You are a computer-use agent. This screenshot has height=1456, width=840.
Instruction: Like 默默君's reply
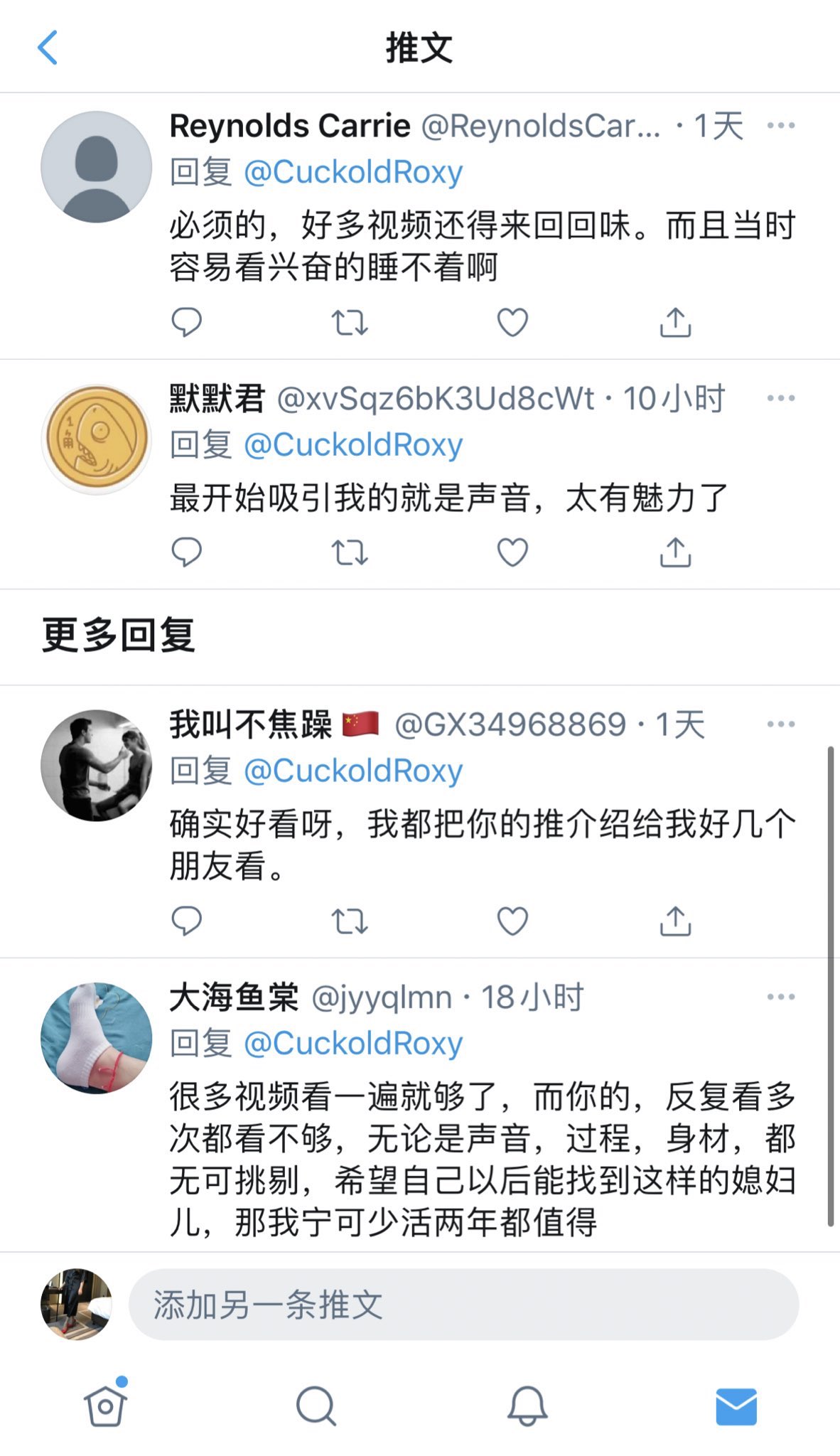point(512,552)
